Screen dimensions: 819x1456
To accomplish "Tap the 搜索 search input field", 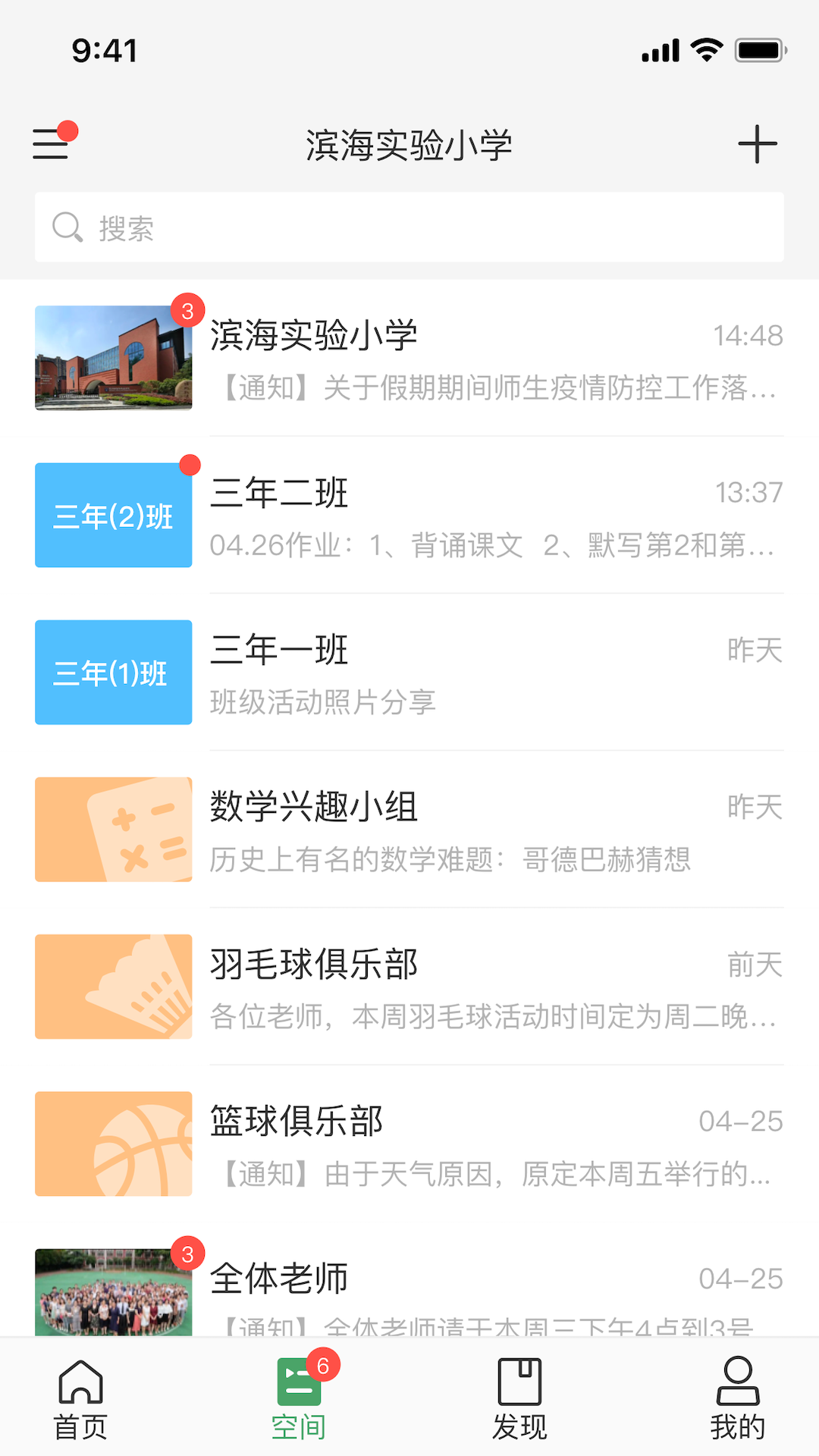I will click(x=409, y=227).
